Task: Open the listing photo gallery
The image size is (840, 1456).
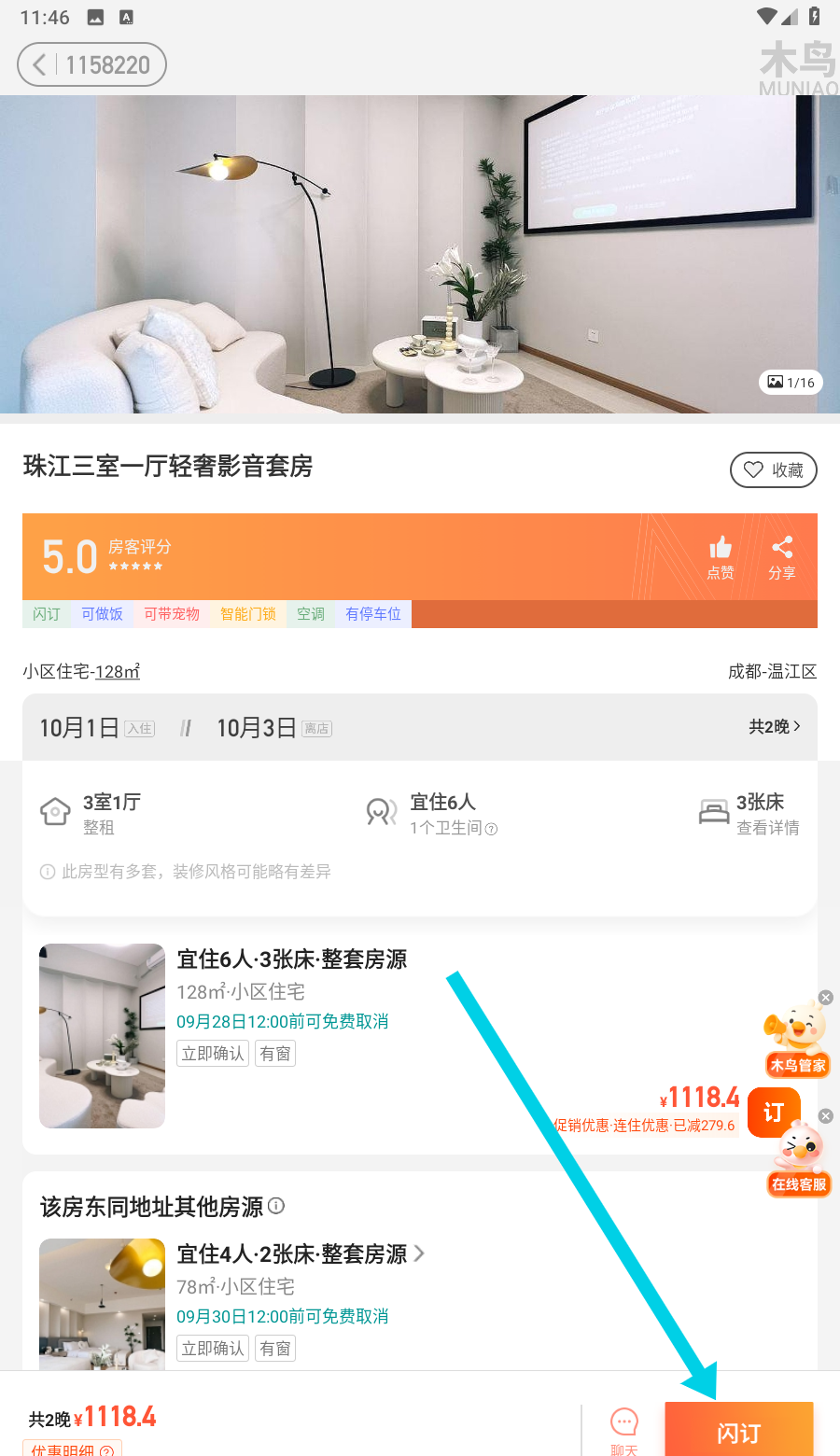Action: [420, 254]
